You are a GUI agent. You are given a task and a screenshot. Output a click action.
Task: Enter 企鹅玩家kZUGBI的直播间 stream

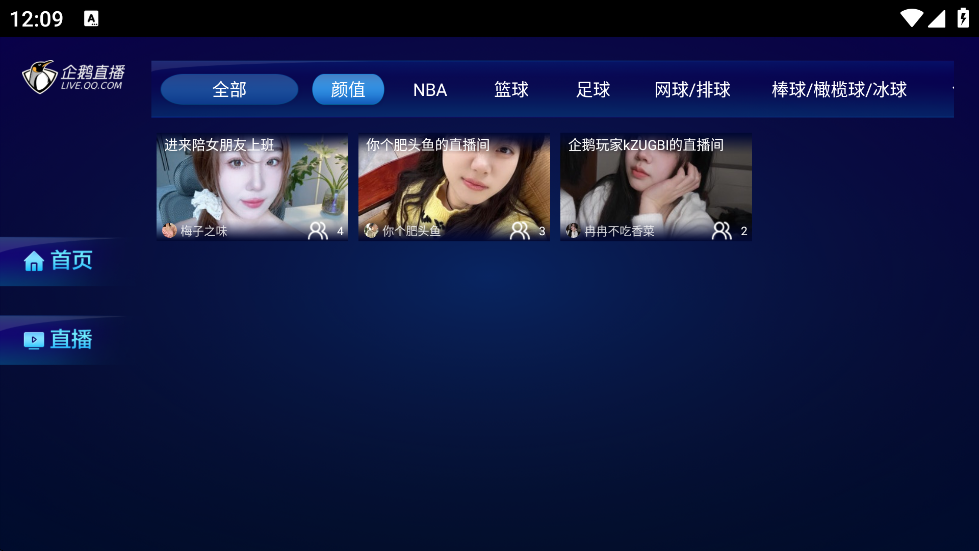click(655, 188)
